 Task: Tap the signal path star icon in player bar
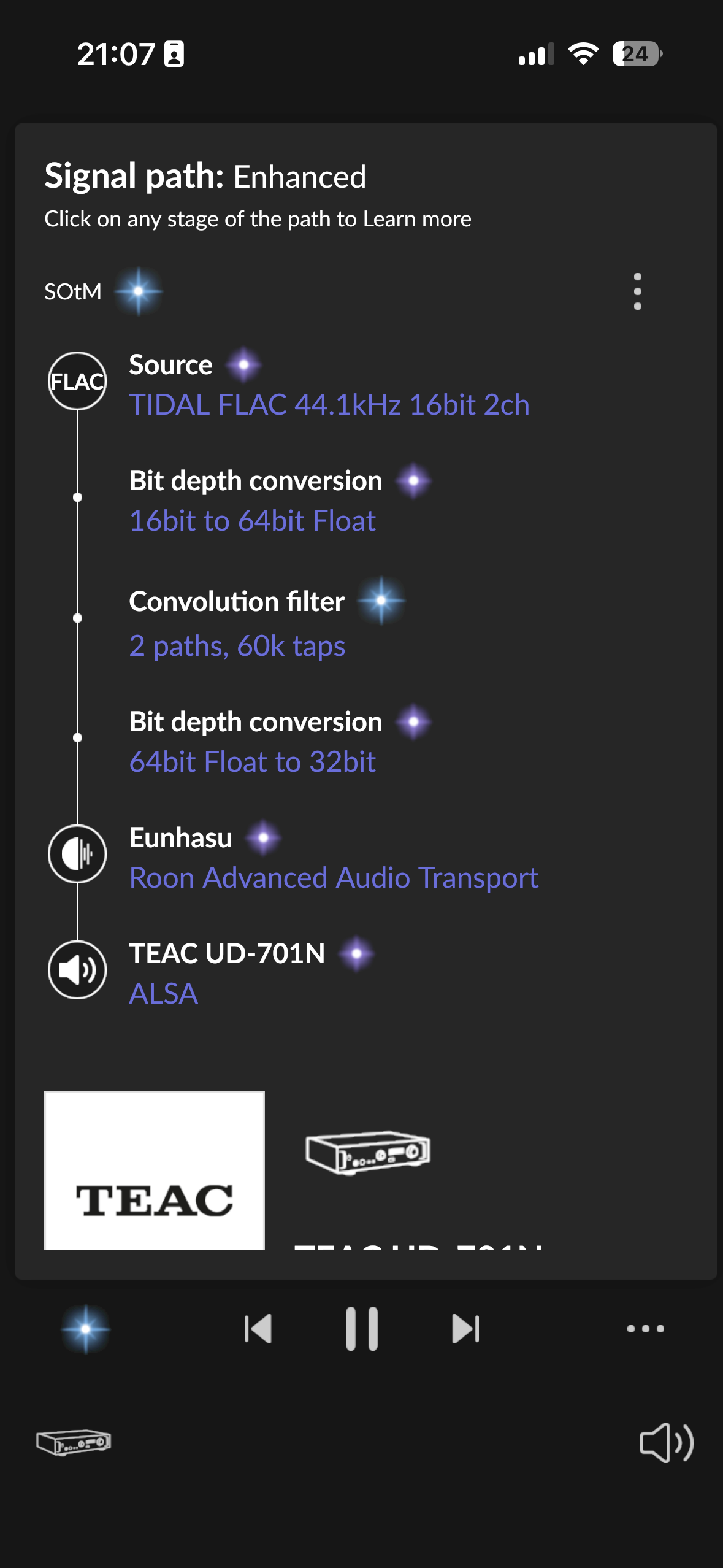[86, 1329]
